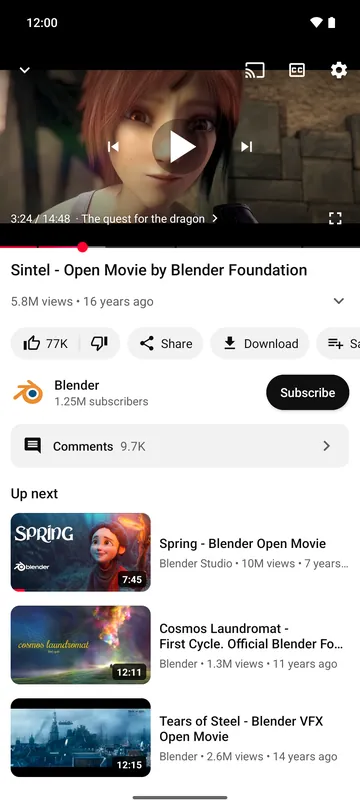
Task: Open the Blender channel page
Action: point(80,393)
